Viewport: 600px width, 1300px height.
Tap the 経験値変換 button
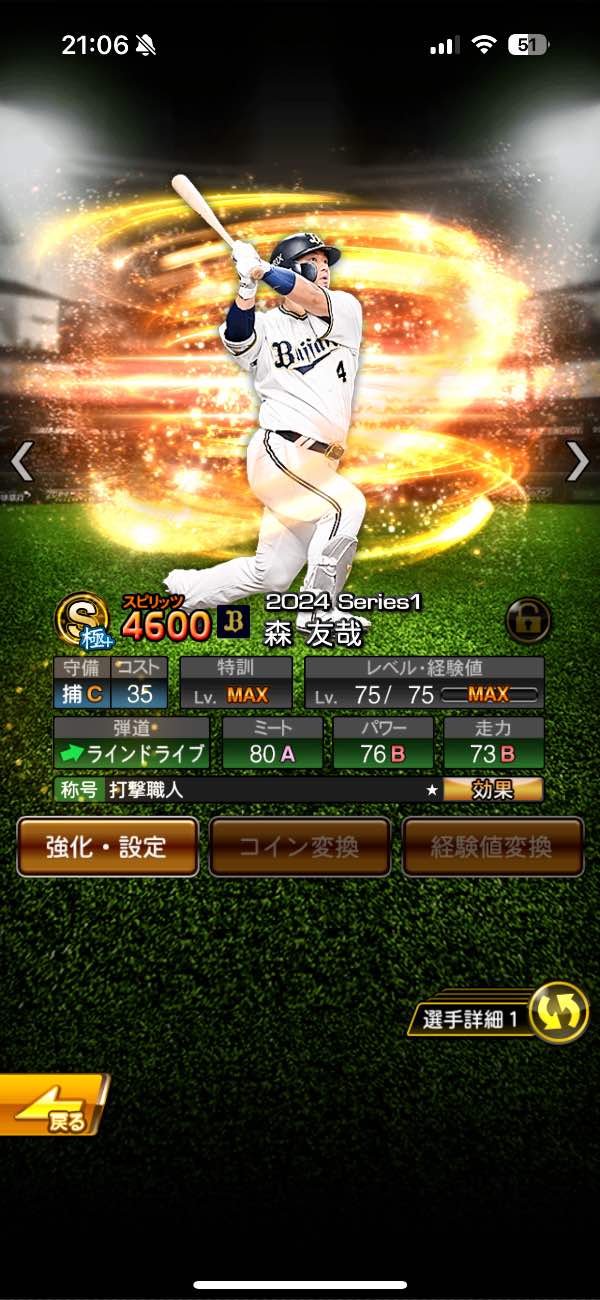coord(492,847)
